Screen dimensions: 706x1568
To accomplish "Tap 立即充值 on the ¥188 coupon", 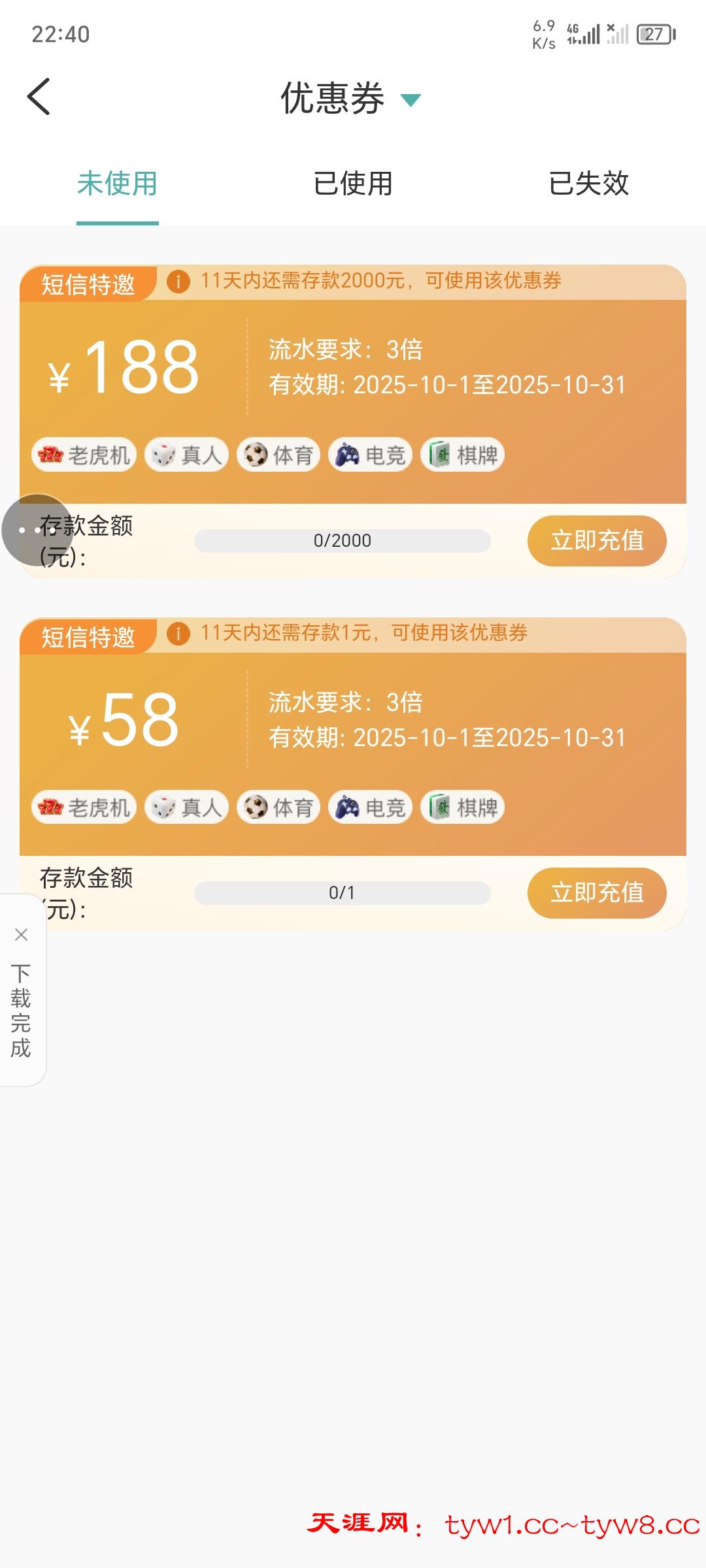I will point(597,541).
